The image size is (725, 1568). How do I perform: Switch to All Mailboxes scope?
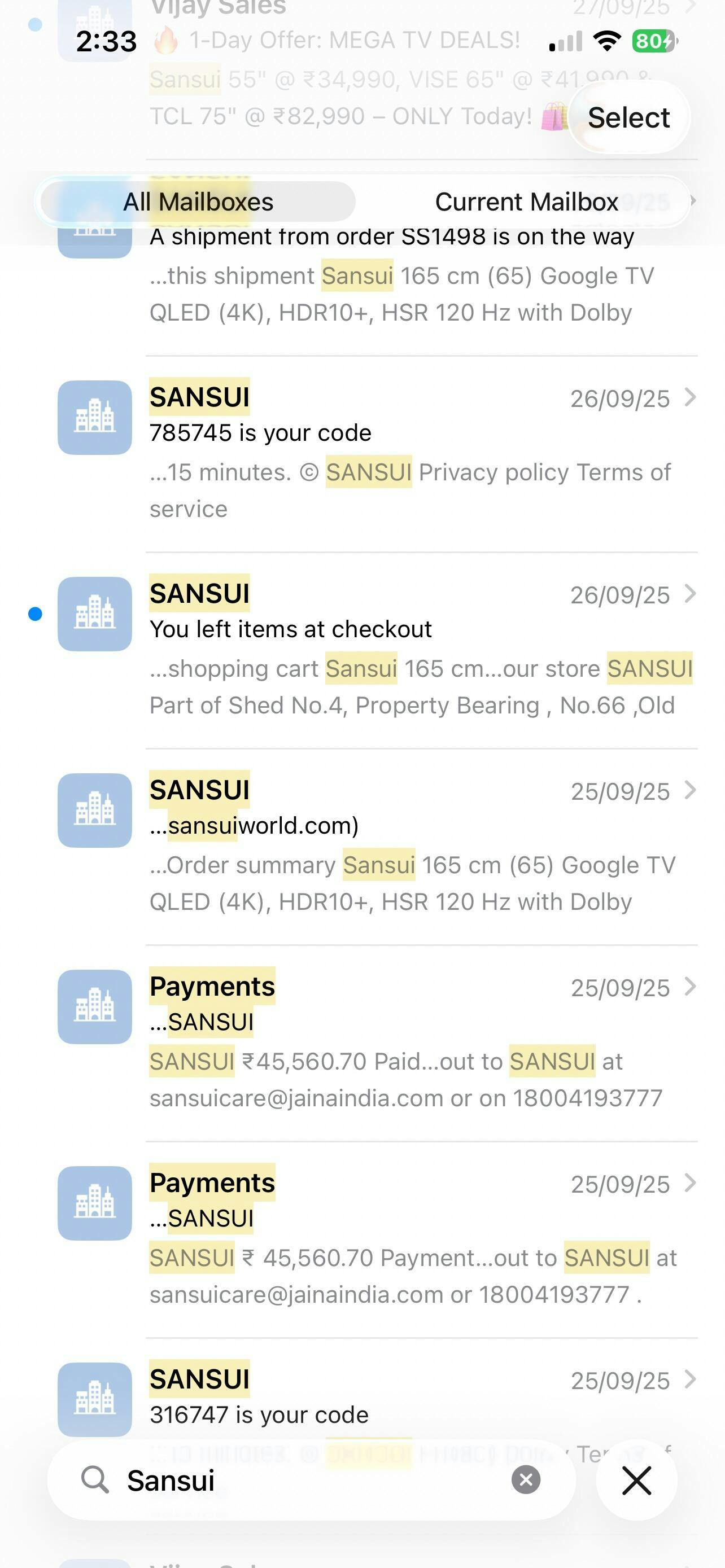[x=198, y=202]
